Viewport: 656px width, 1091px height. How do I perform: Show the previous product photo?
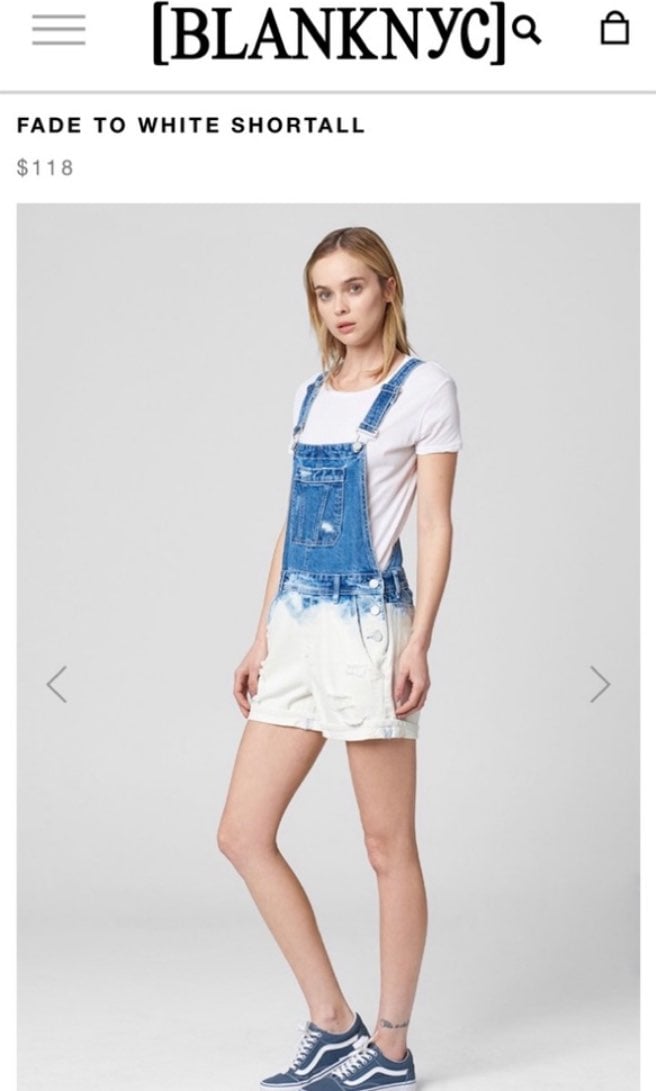click(57, 684)
